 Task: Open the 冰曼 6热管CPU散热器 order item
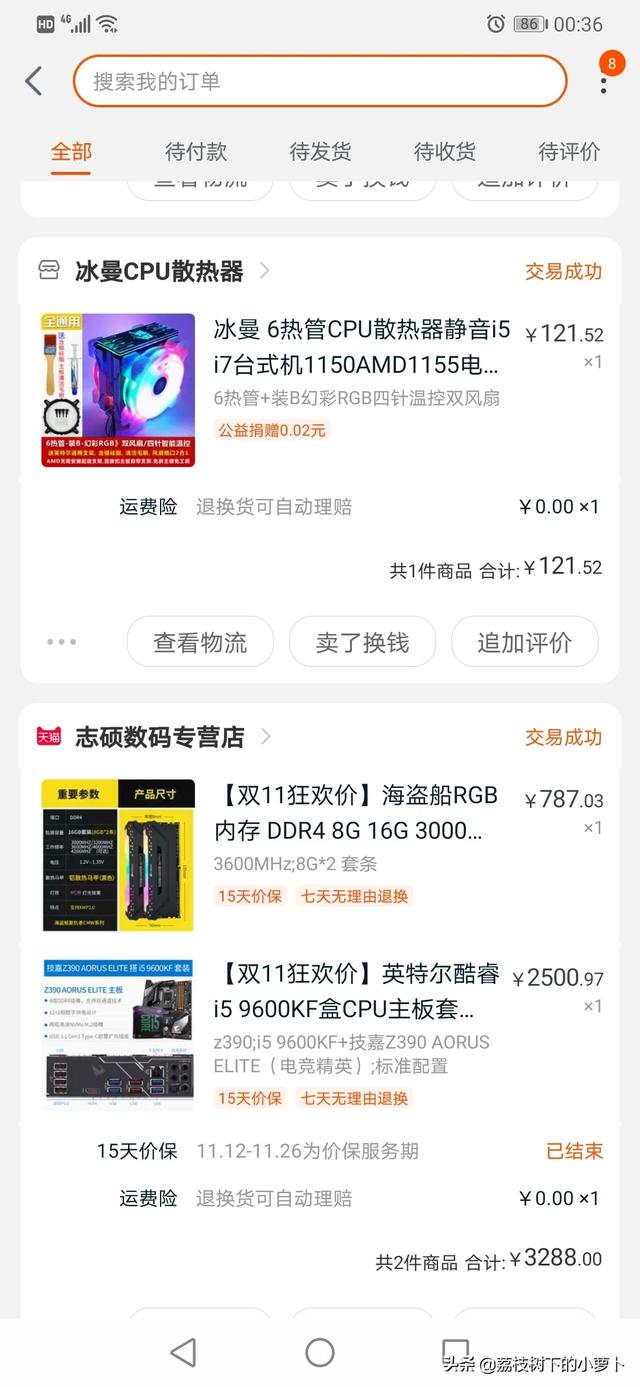pyautogui.click(x=320, y=390)
